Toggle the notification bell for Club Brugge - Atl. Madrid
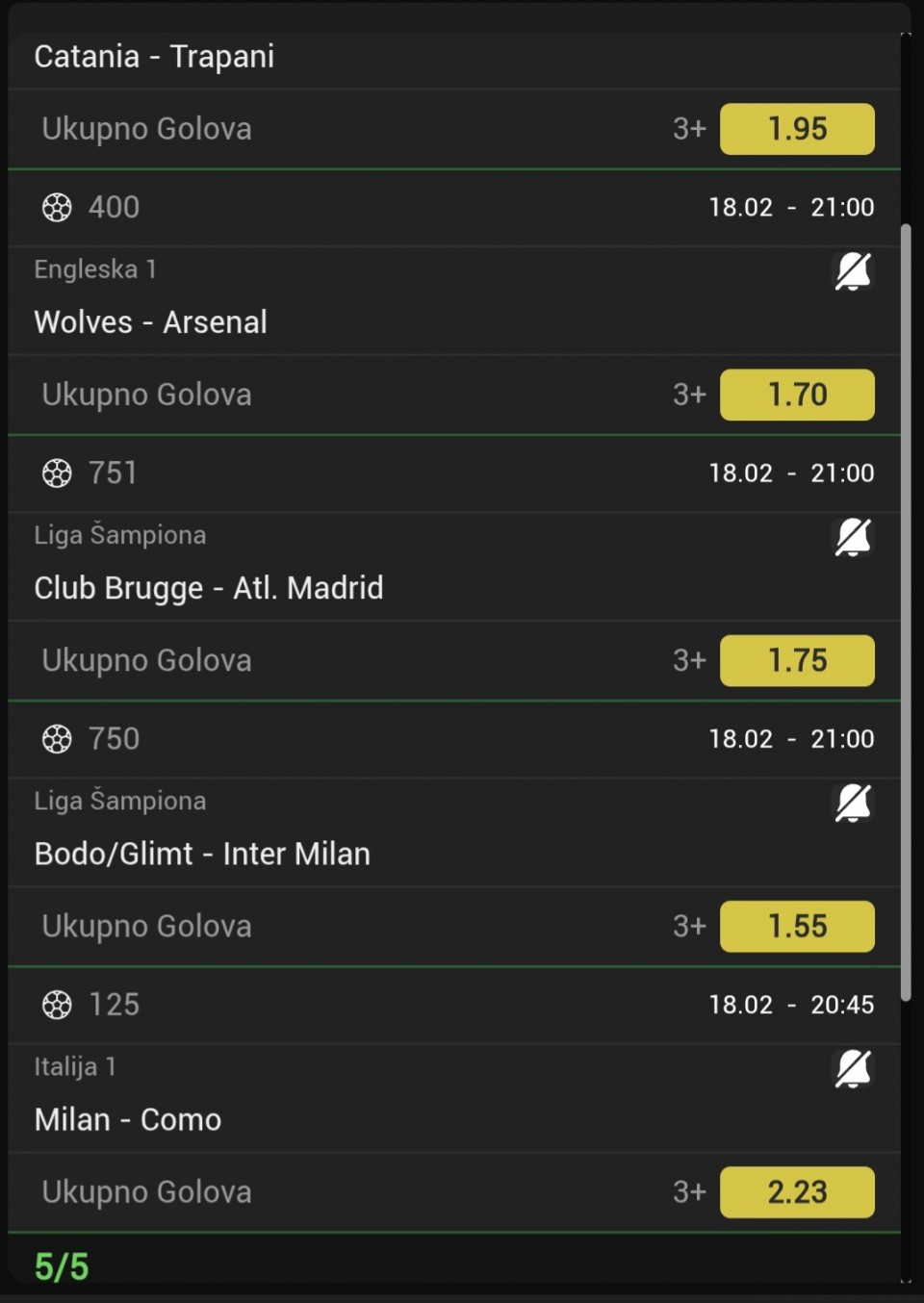 pyautogui.click(x=853, y=537)
